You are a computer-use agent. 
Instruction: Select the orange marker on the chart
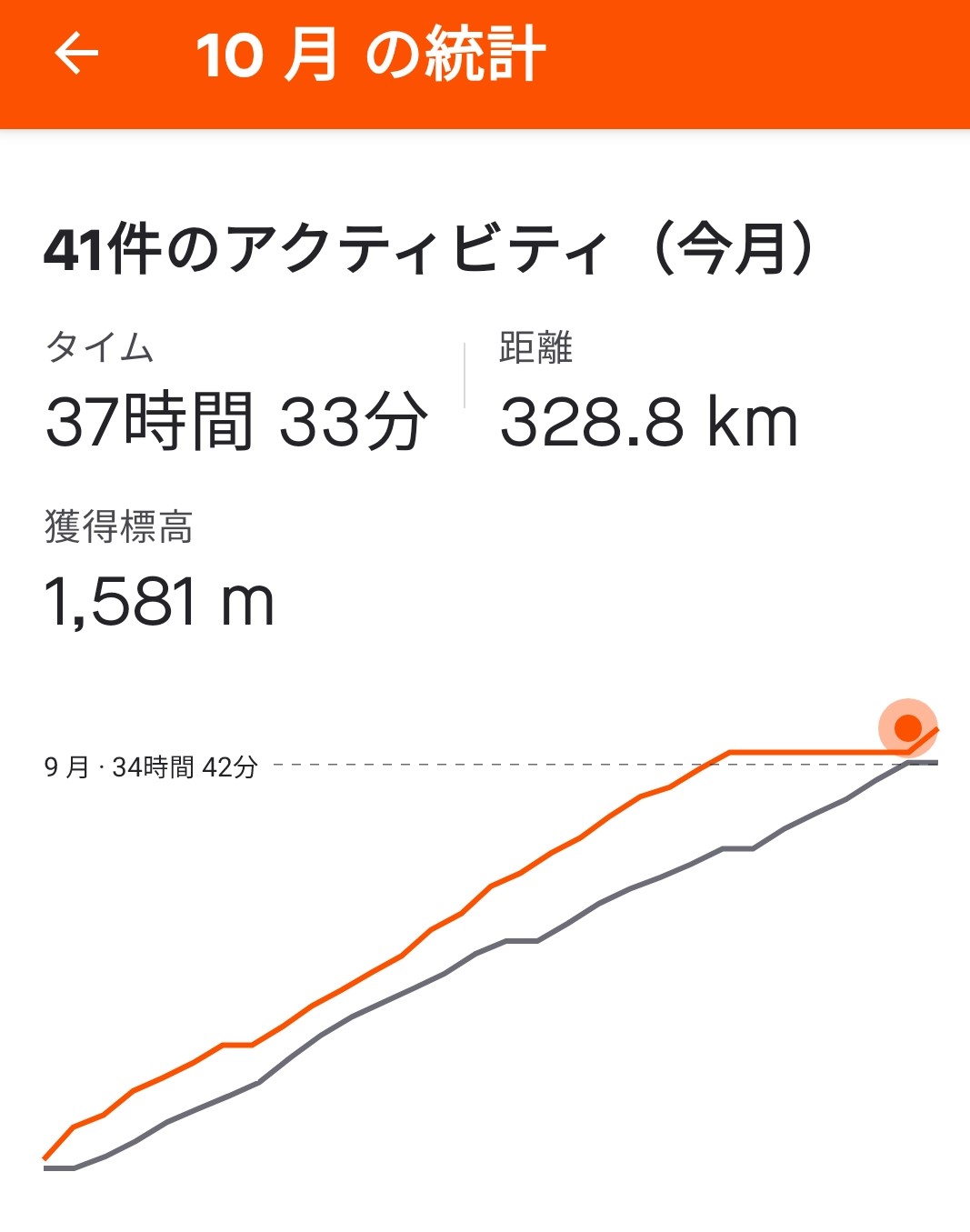[x=907, y=728]
